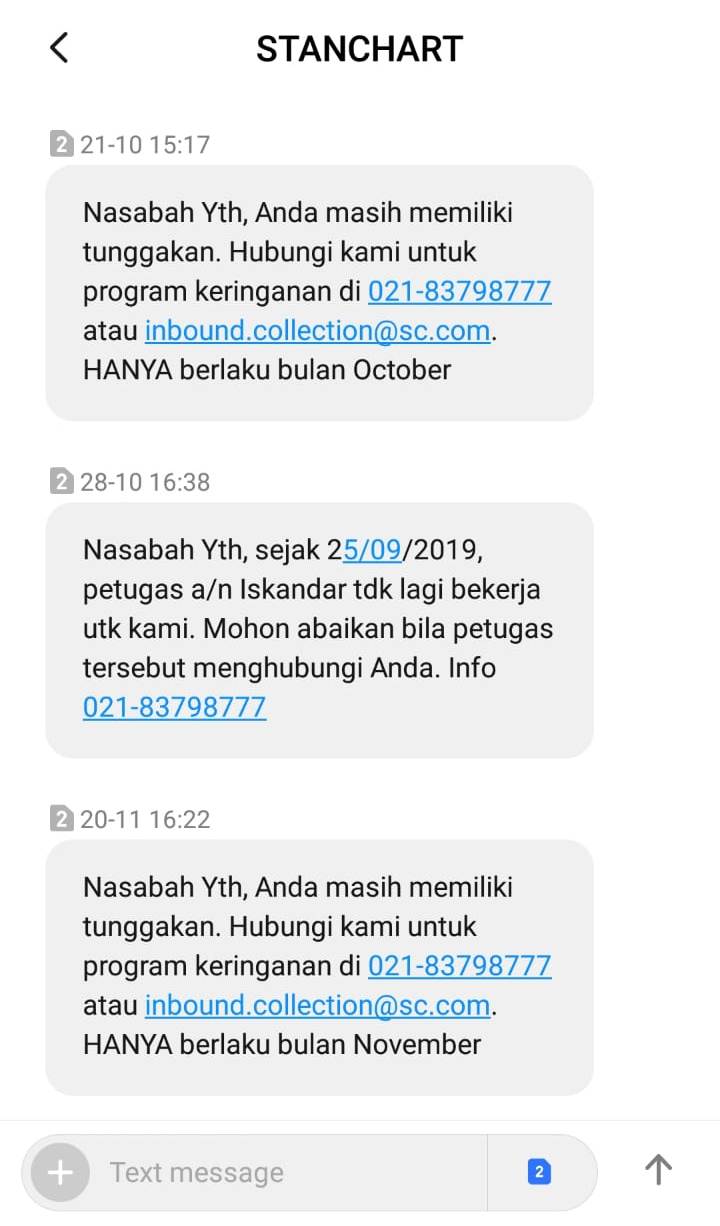Email inbound.collection@sc.com from the November message
Screen dimensions: 720x1226
click(317, 1005)
